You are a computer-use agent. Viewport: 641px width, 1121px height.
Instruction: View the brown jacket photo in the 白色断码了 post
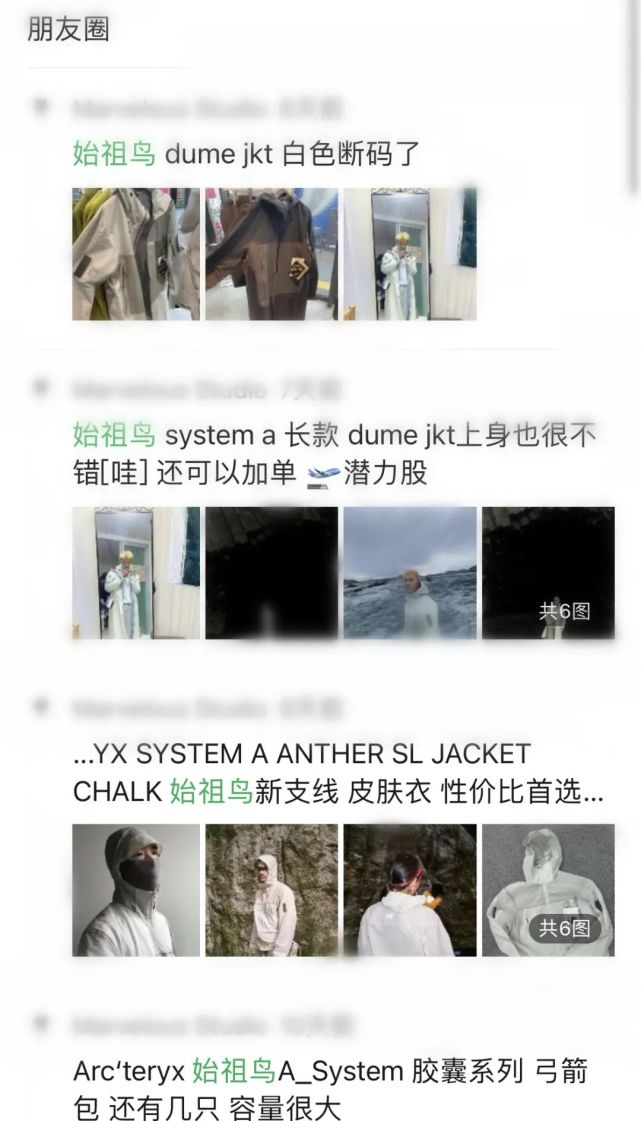pos(272,254)
